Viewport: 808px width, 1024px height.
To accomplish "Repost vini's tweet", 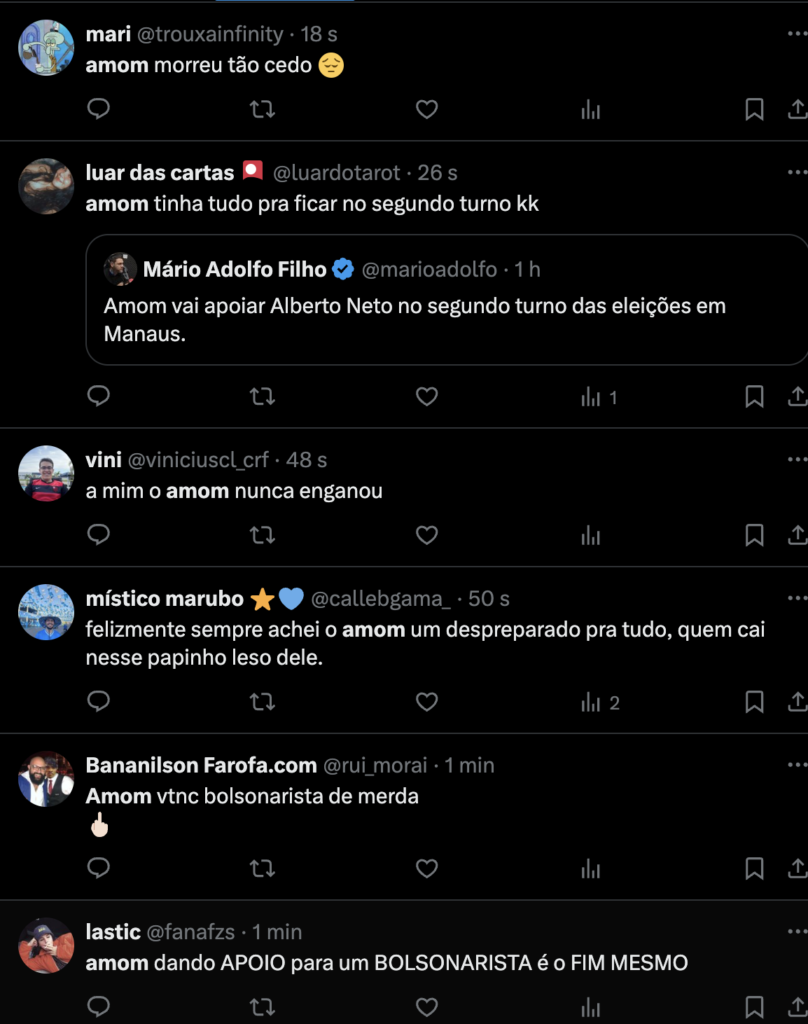I will [262, 535].
